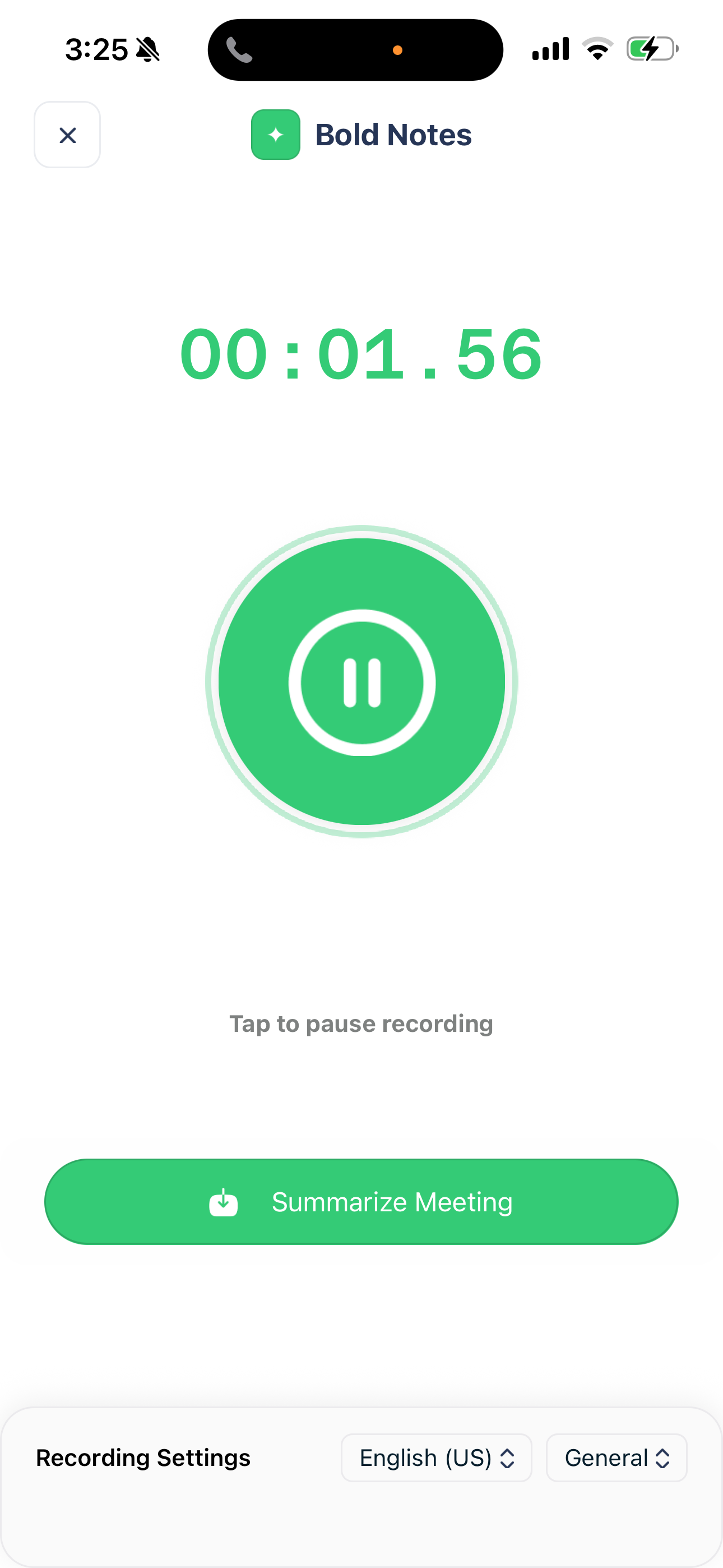Open the English (US) language dropdown

tap(437, 1458)
